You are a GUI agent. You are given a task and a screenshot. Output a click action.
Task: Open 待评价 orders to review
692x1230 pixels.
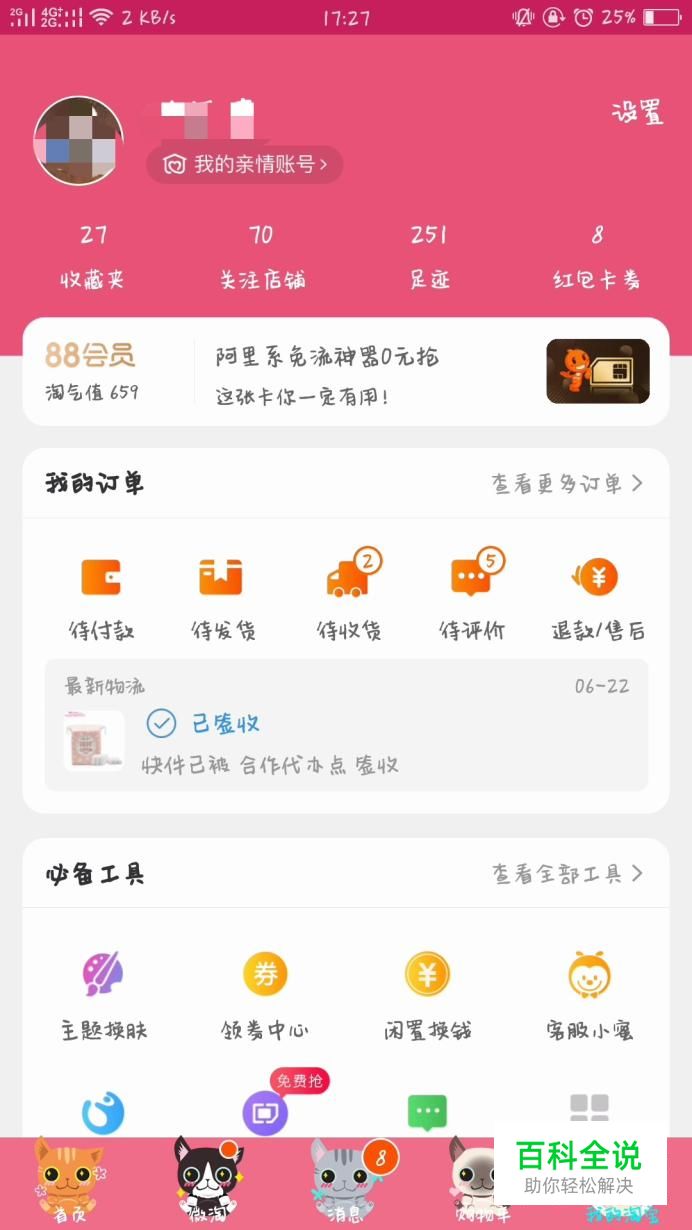[x=472, y=597]
